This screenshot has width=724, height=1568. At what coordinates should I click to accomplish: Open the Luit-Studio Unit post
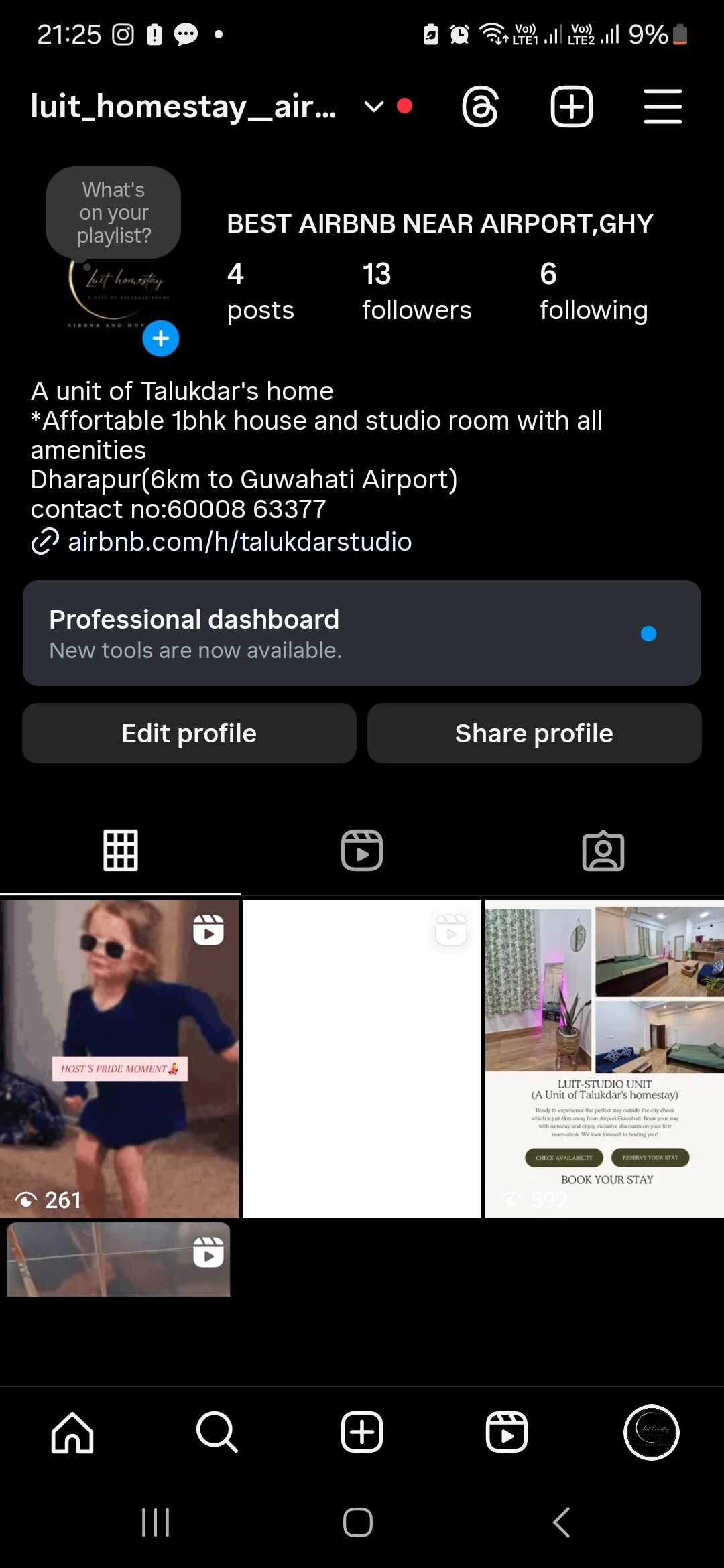pos(605,1059)
